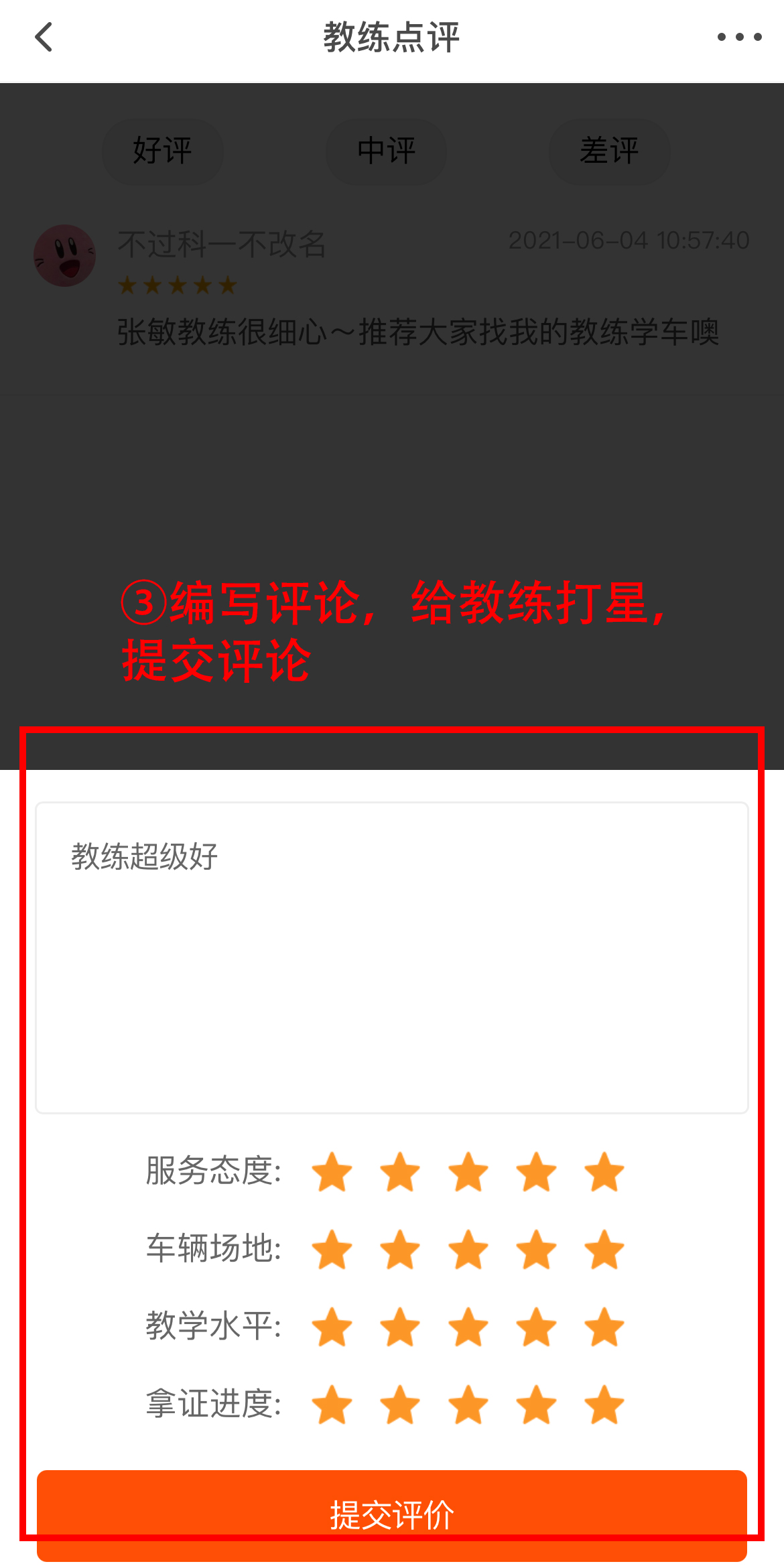Open the three-dot overflow menu
784x1568 pixels.
click(x=739, y=37)
